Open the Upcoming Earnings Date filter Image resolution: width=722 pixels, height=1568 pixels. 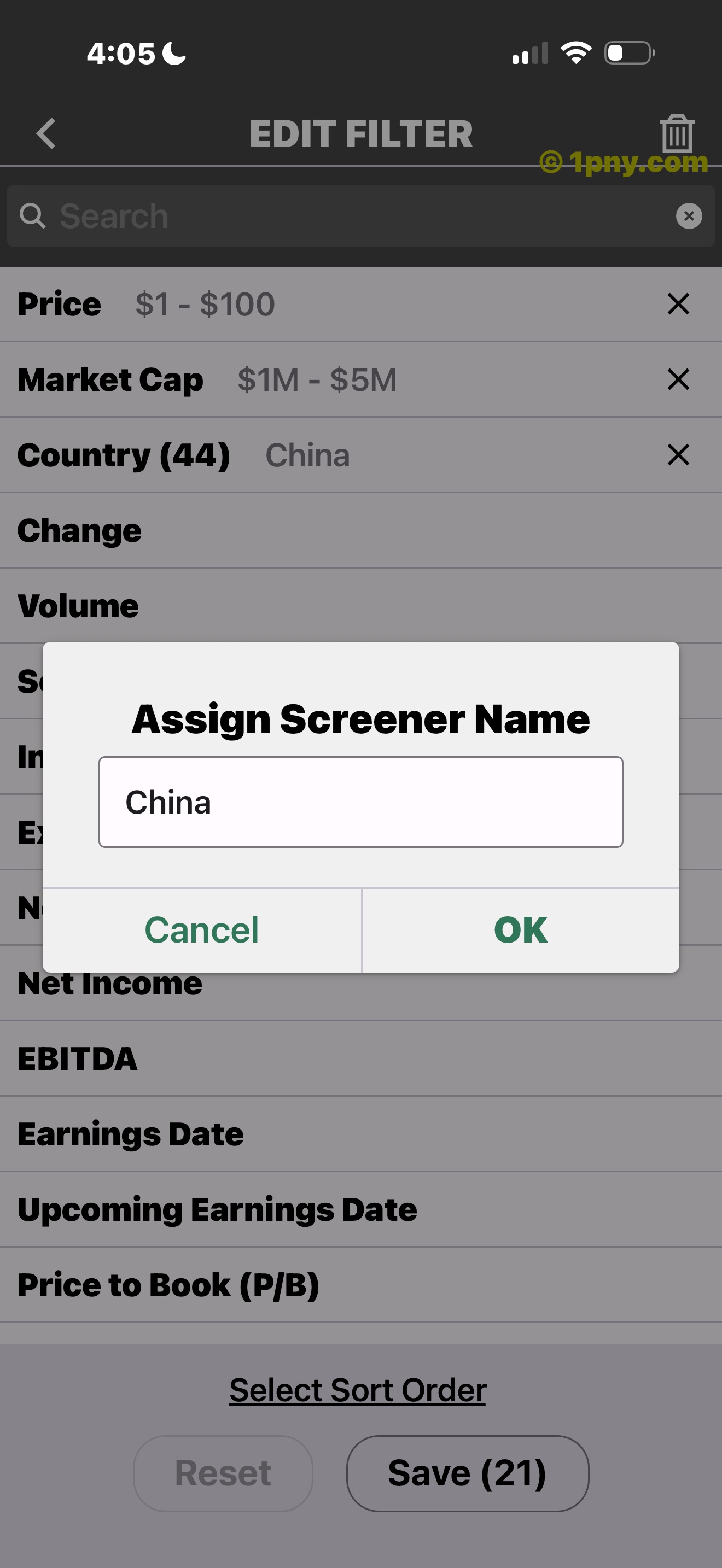coord(361,1209)
